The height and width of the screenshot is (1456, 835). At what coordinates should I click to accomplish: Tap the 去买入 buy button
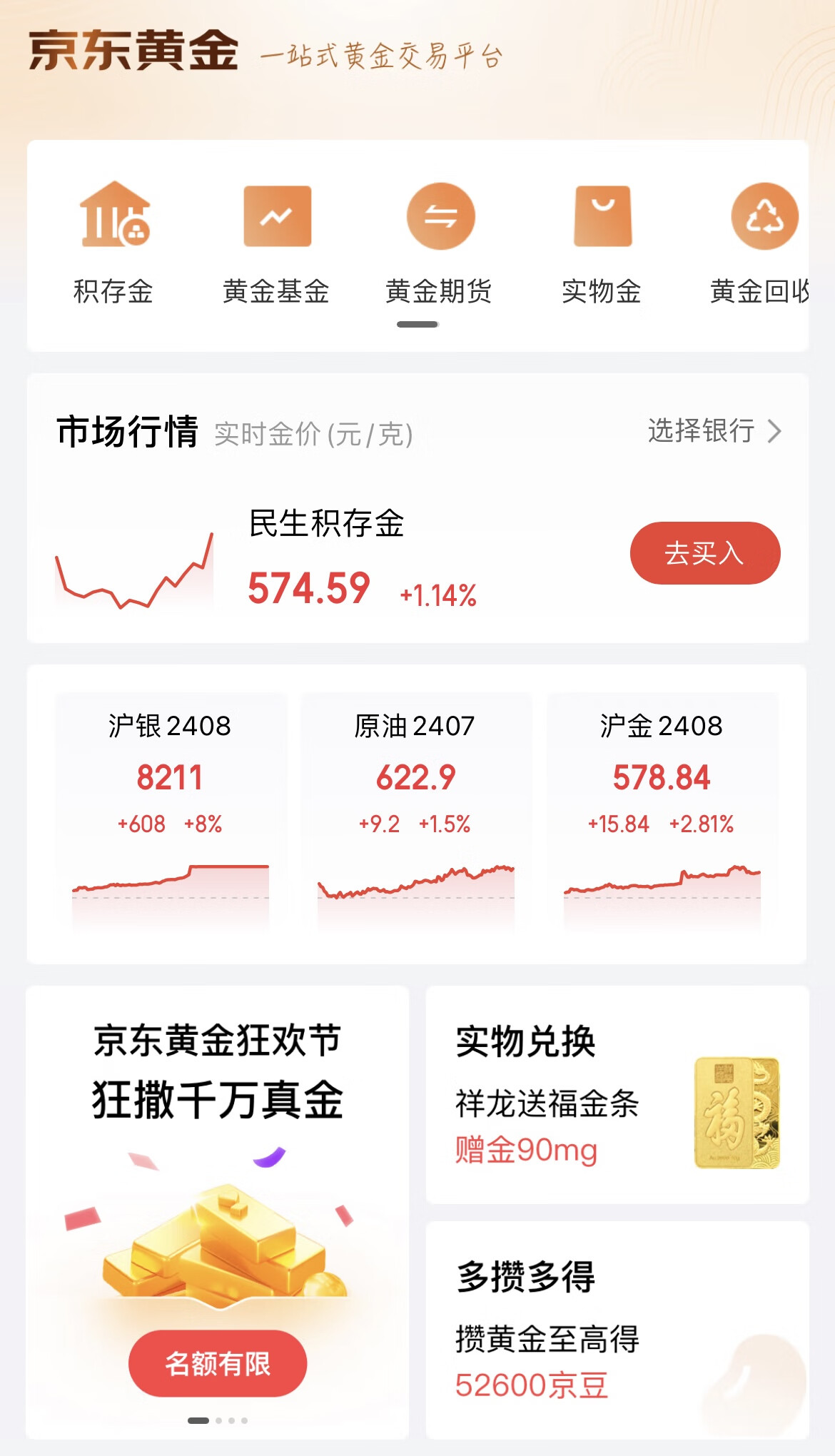[x=704, y=553]
